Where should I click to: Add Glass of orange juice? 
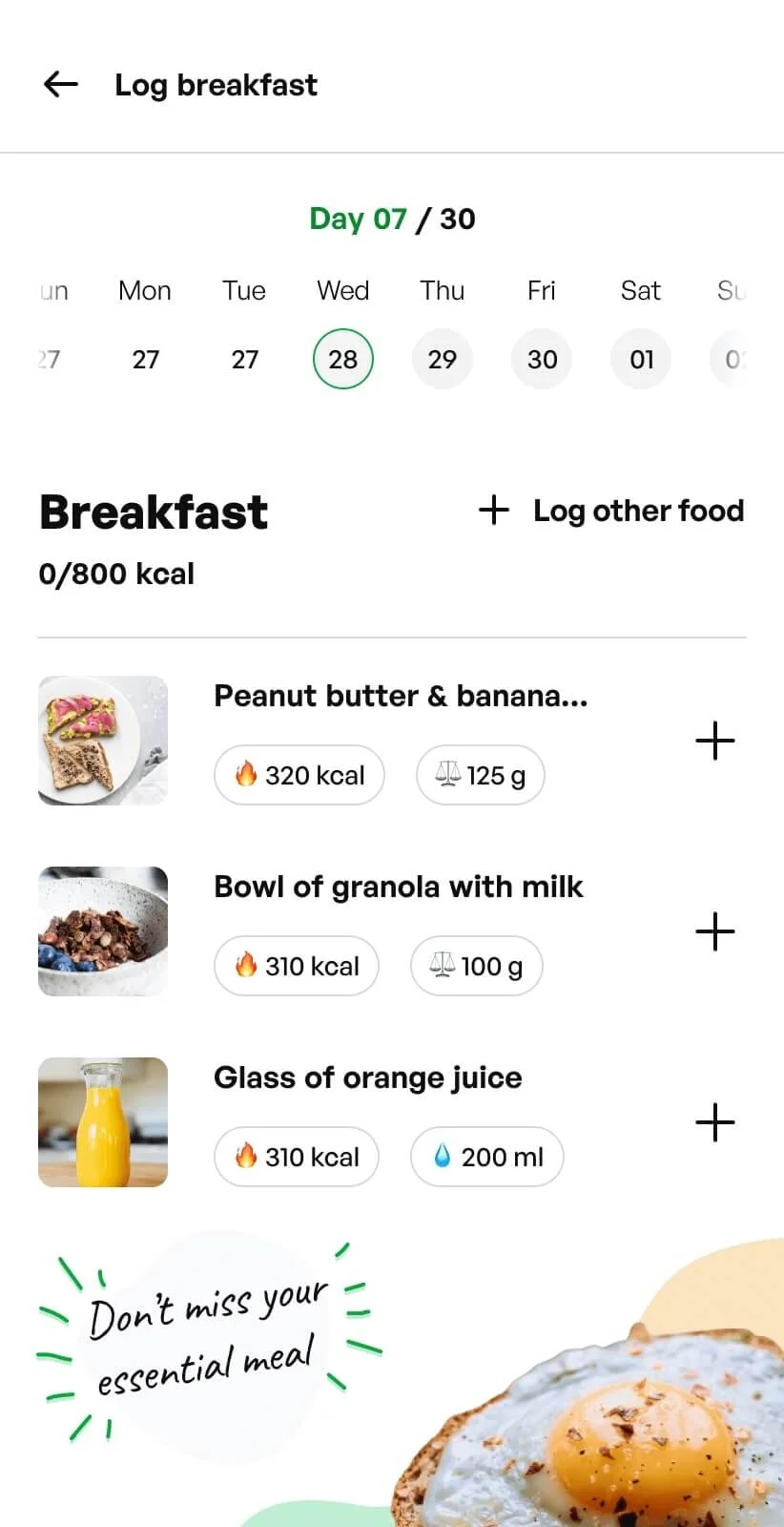tap(715, 1122)
